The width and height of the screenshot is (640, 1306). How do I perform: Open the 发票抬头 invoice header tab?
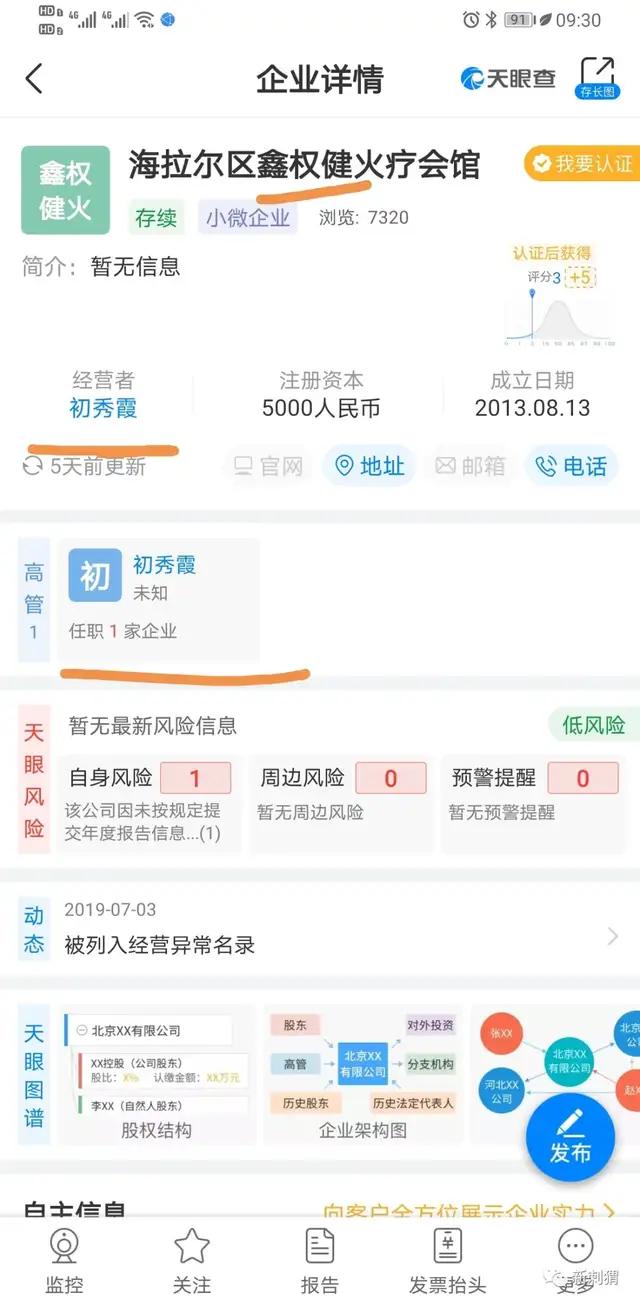click(447, 1260)
